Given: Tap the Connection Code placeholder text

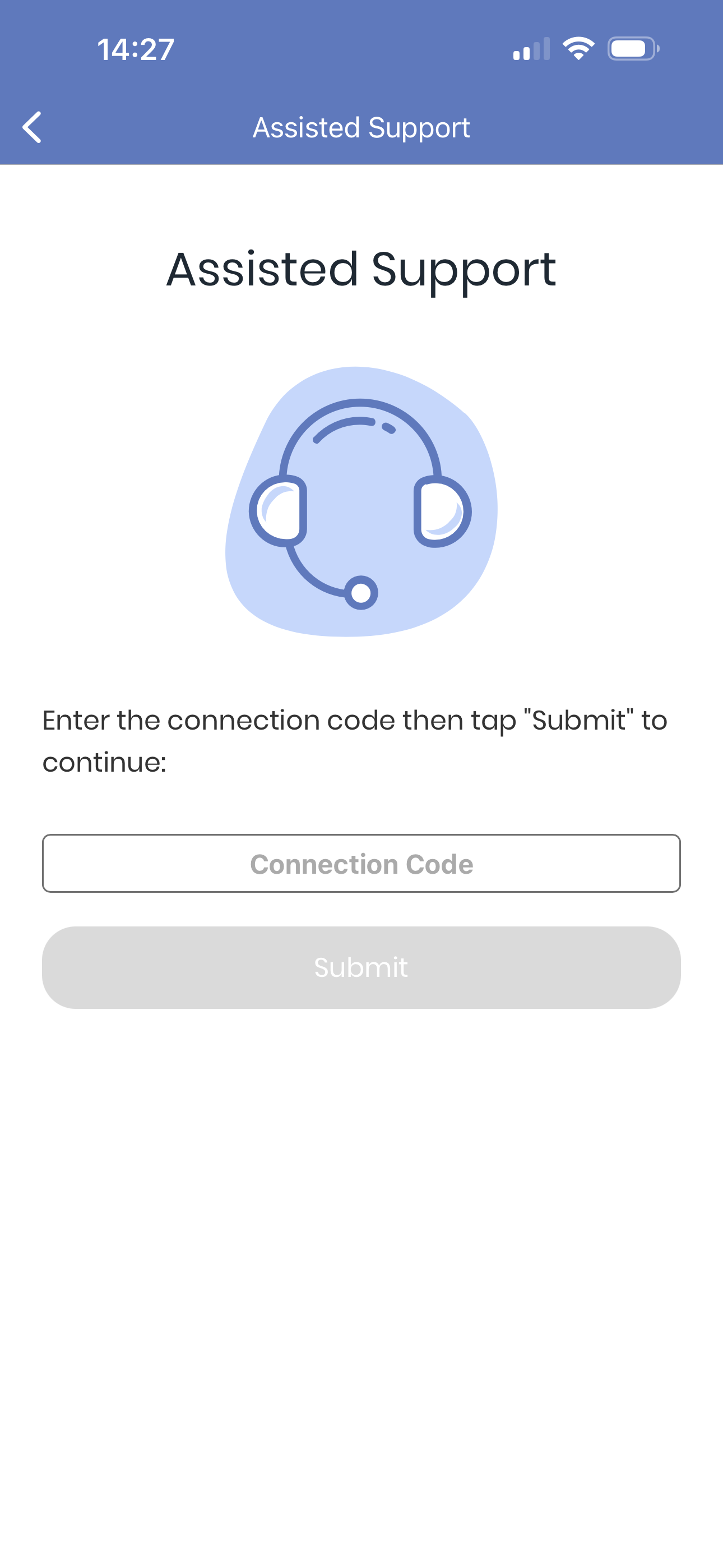Looking at the screenshot, I should pos(361,864).
